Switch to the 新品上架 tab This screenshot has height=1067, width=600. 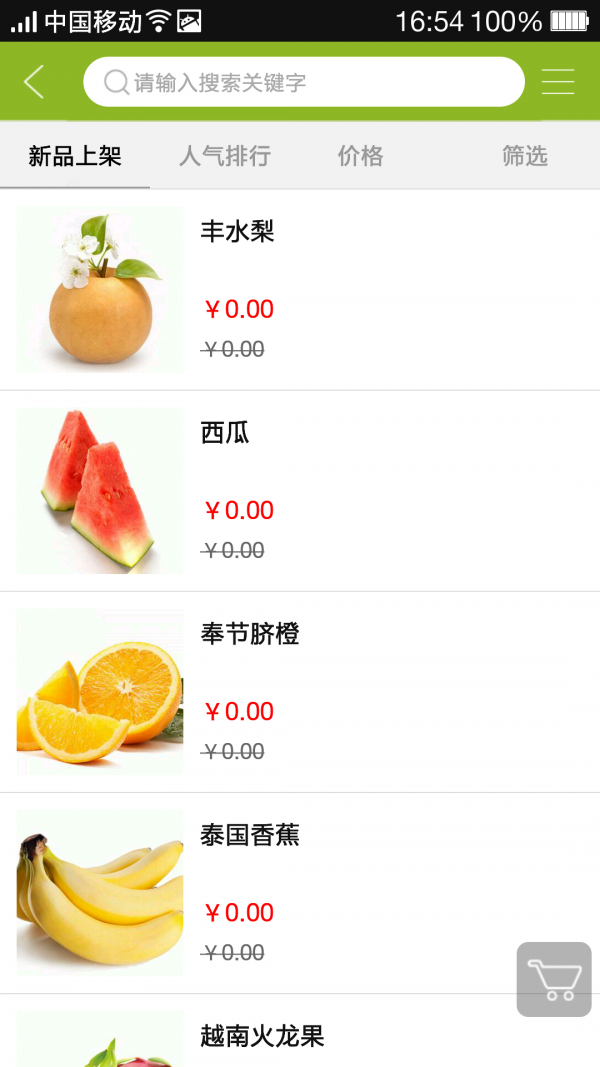(75, 156)
